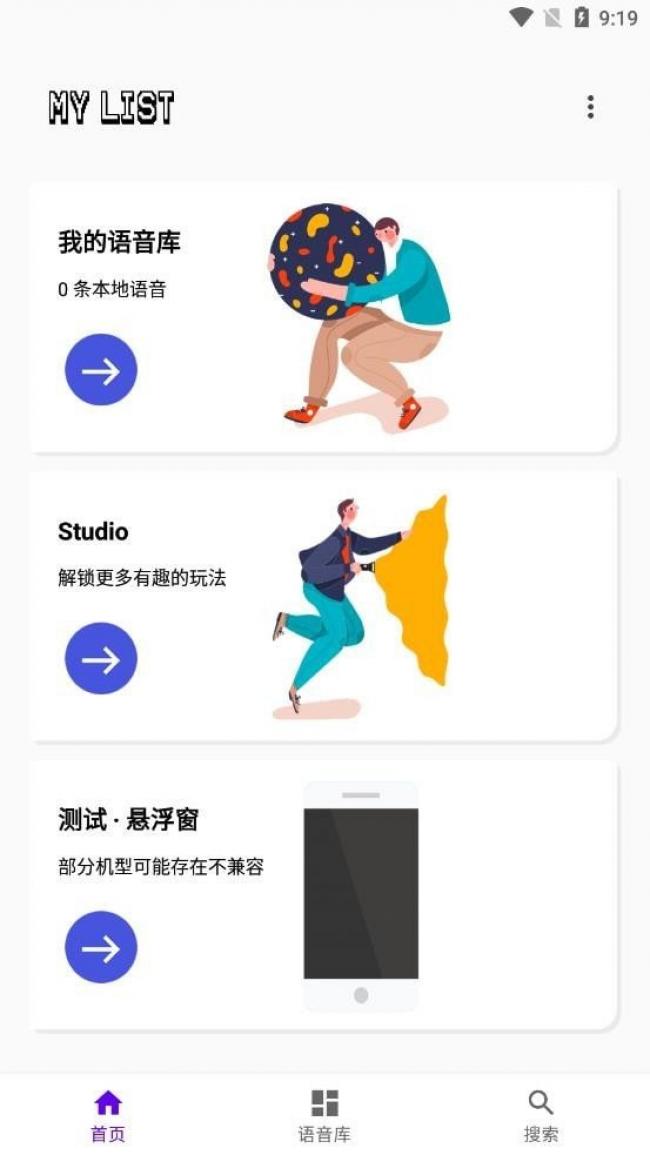Tap the arrow button under Studio

pyautogui.click(x=101, y=659)
